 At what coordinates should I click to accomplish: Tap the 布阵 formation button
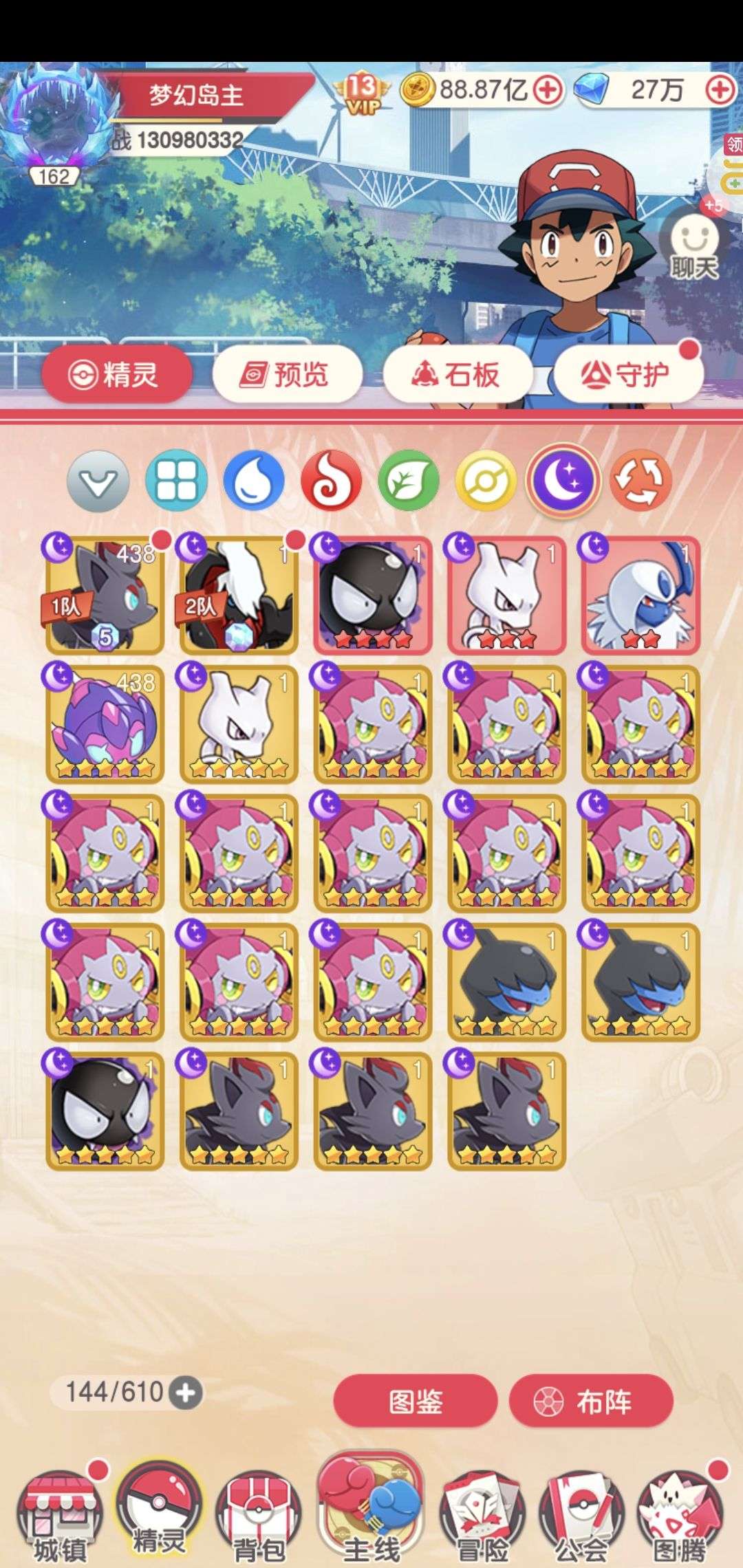point(591,1401)
